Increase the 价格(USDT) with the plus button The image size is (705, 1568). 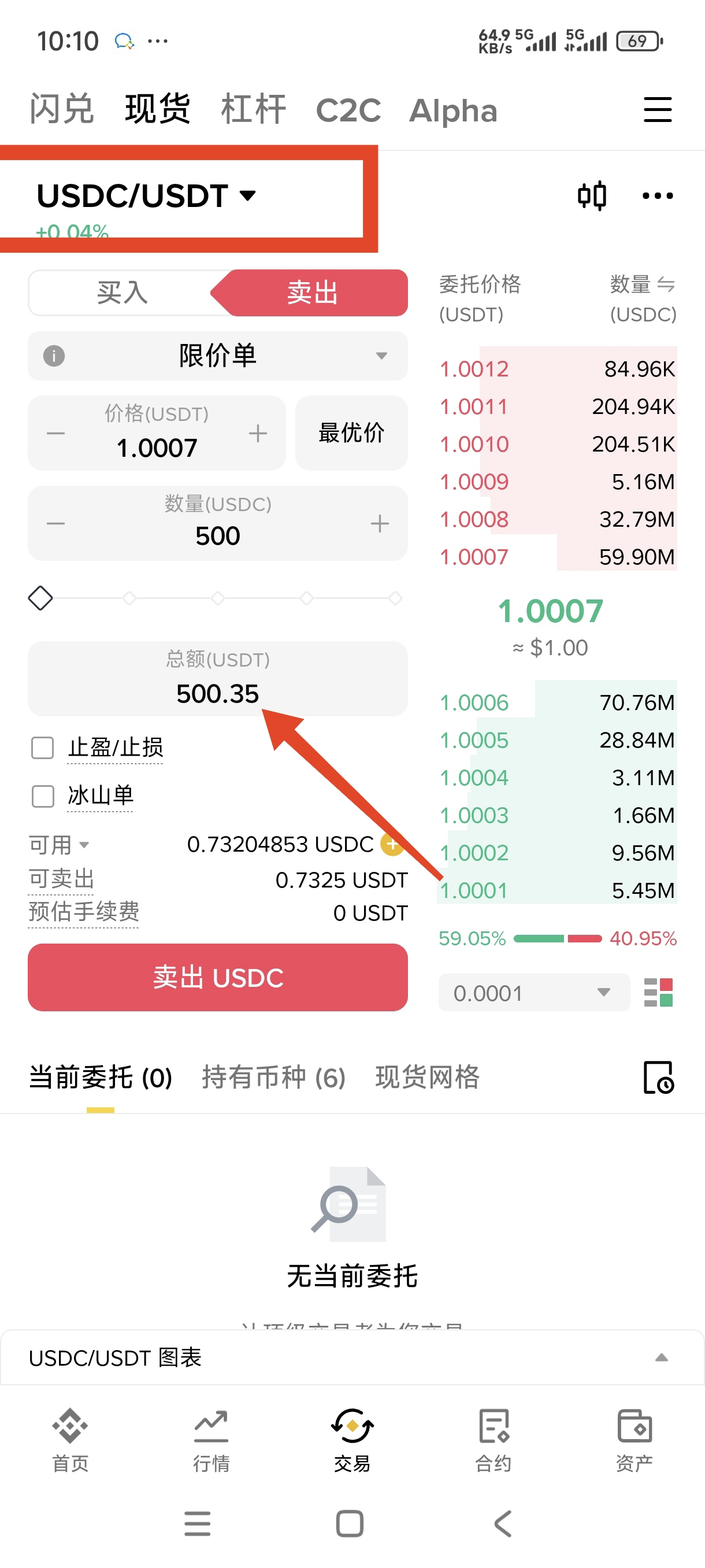pyautogui.click(x=258, y=434)
